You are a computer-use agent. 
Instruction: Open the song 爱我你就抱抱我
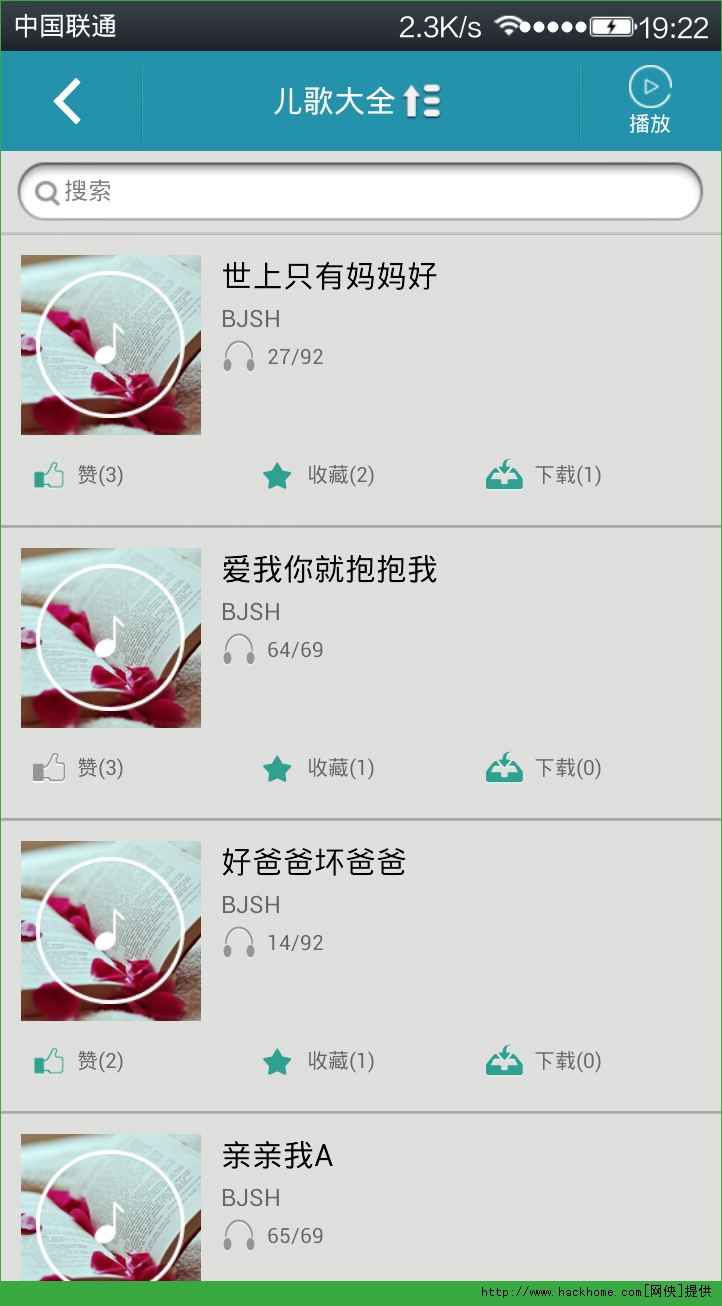(x=329, y=569)
